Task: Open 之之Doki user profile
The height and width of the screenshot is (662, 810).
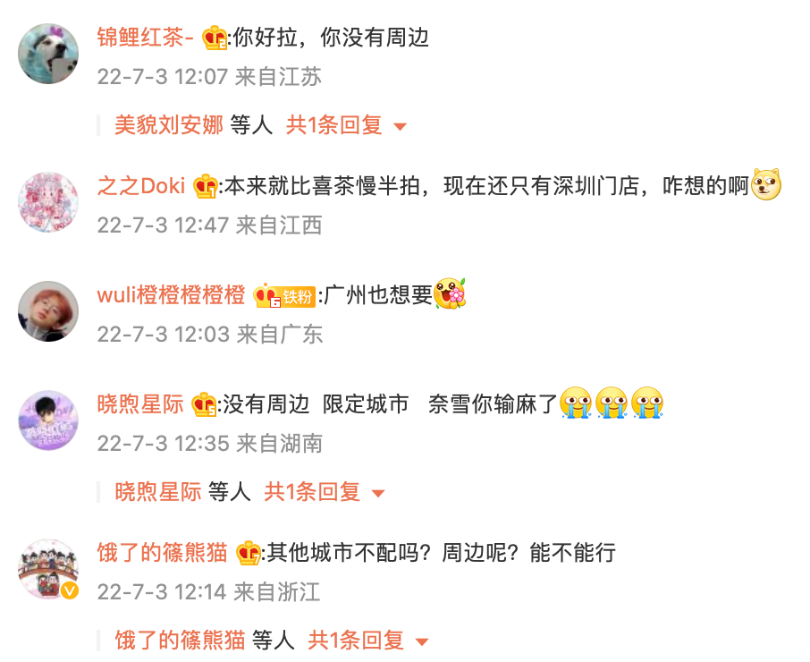Action: [141, 186]
